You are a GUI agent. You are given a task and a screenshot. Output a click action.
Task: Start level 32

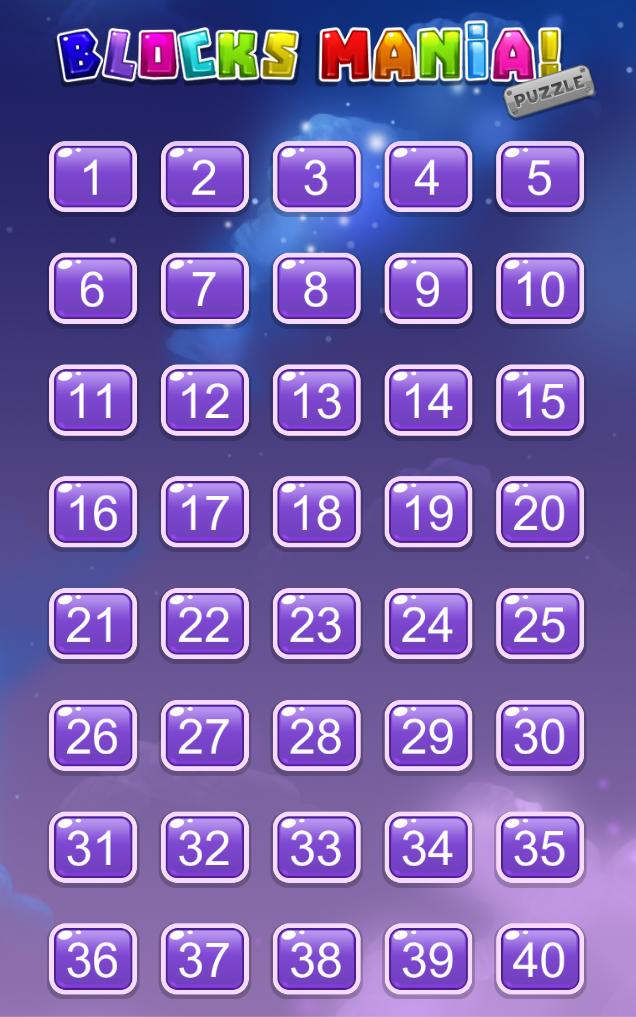pos(205,849)
